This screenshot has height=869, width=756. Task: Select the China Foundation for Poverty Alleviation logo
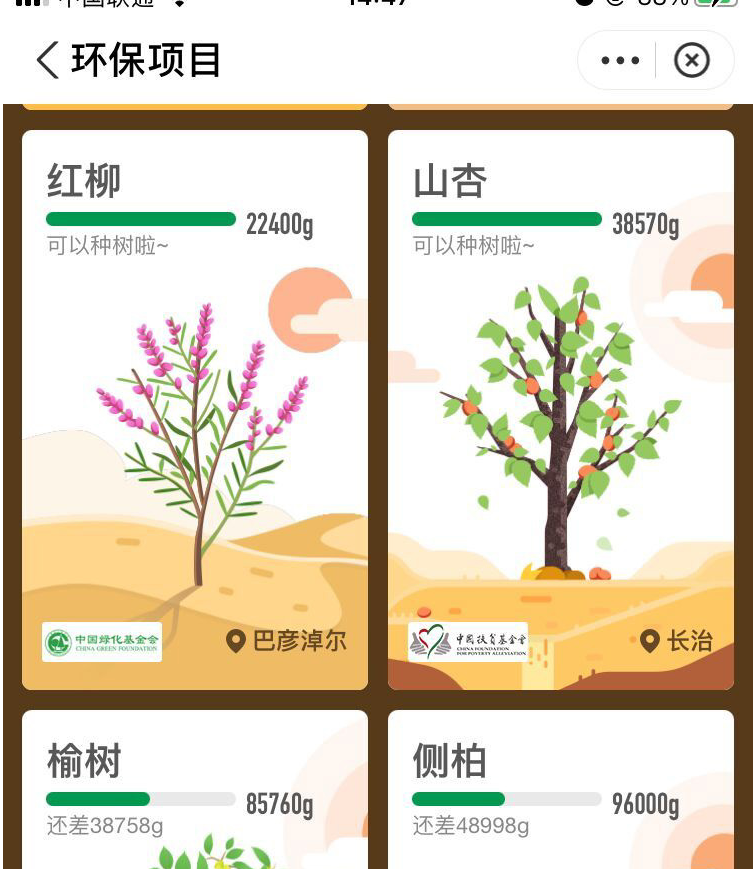point(467,644)
